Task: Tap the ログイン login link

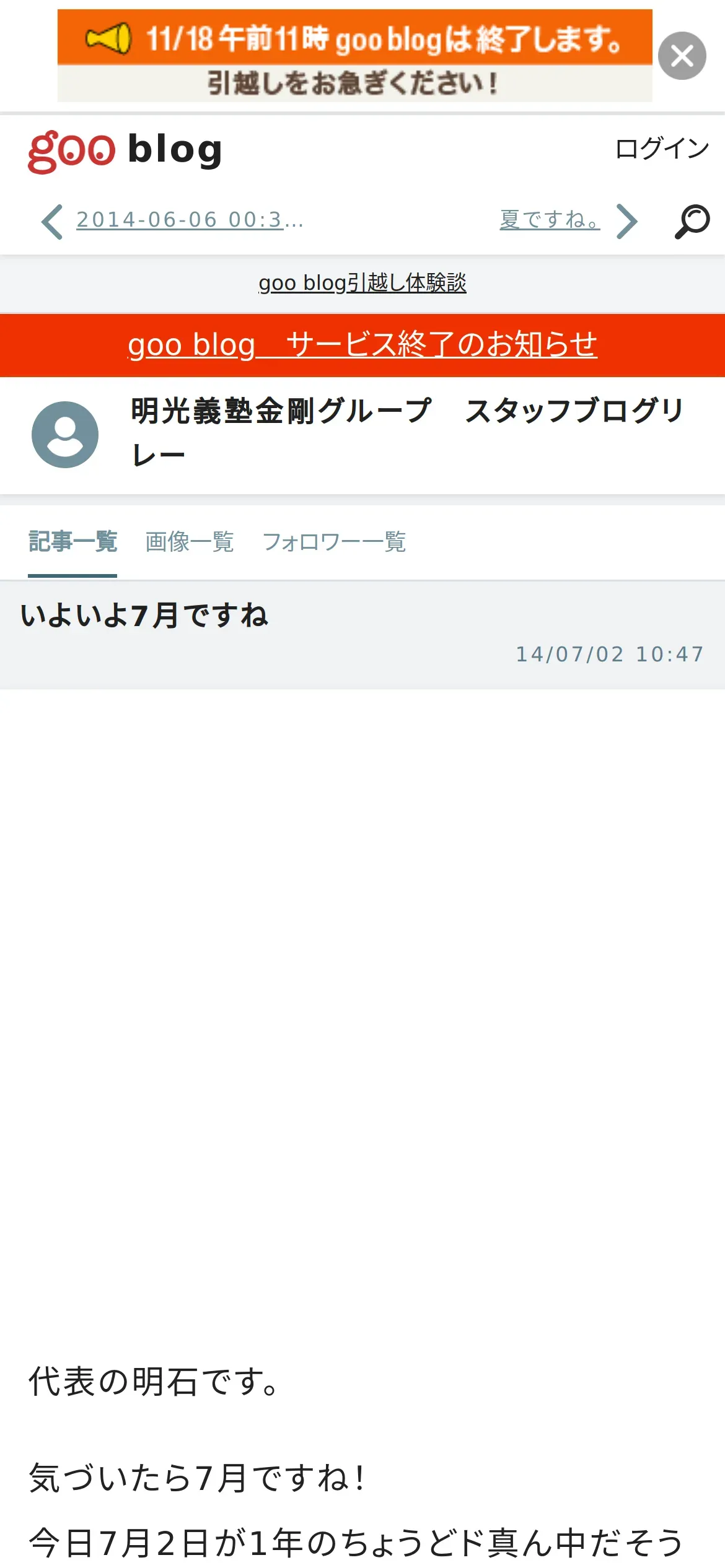Action: pyautogui.click(x=661, y=149)
